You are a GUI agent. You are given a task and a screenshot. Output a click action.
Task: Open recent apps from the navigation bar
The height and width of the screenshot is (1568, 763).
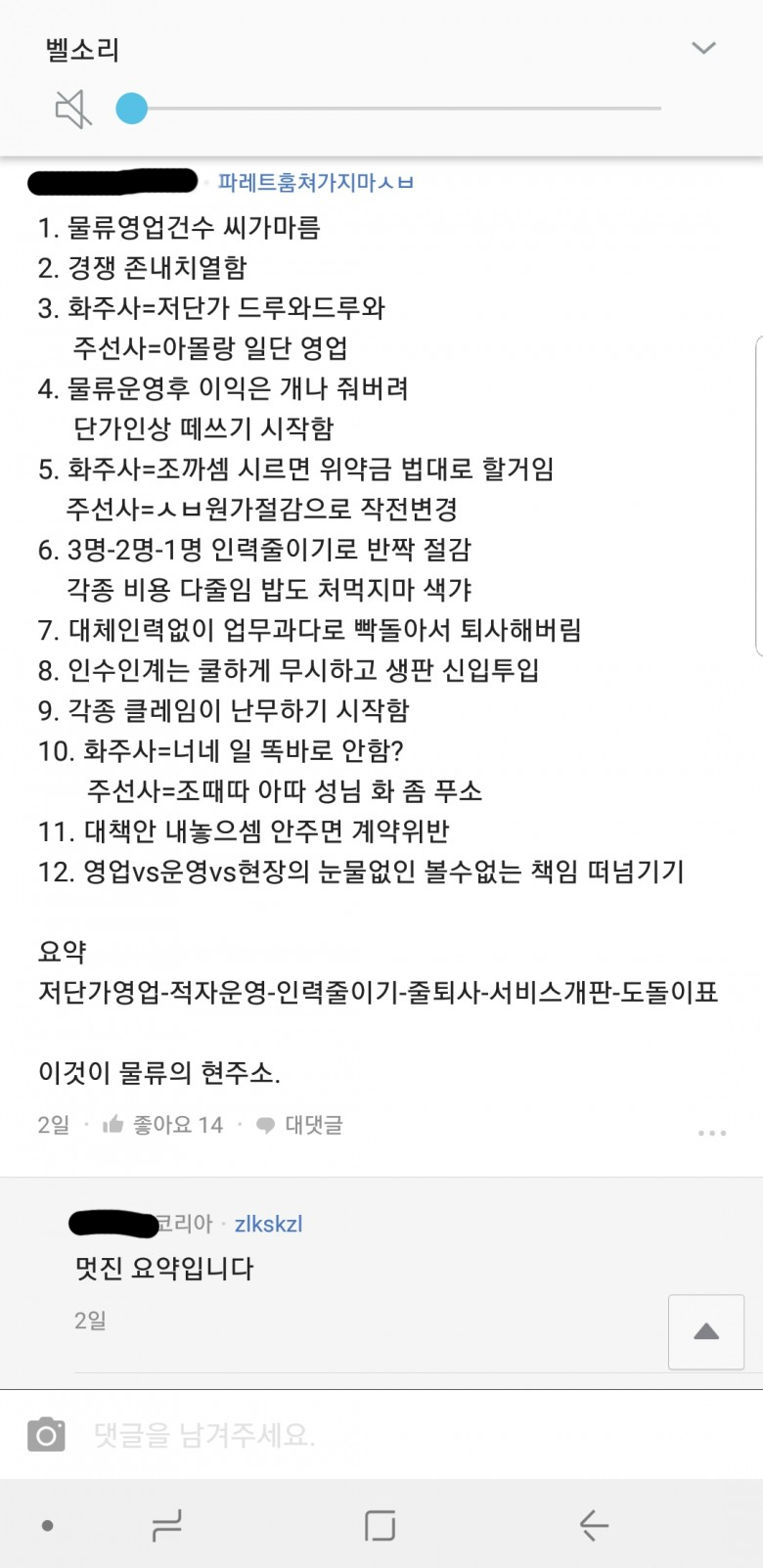click(167, 1525)
